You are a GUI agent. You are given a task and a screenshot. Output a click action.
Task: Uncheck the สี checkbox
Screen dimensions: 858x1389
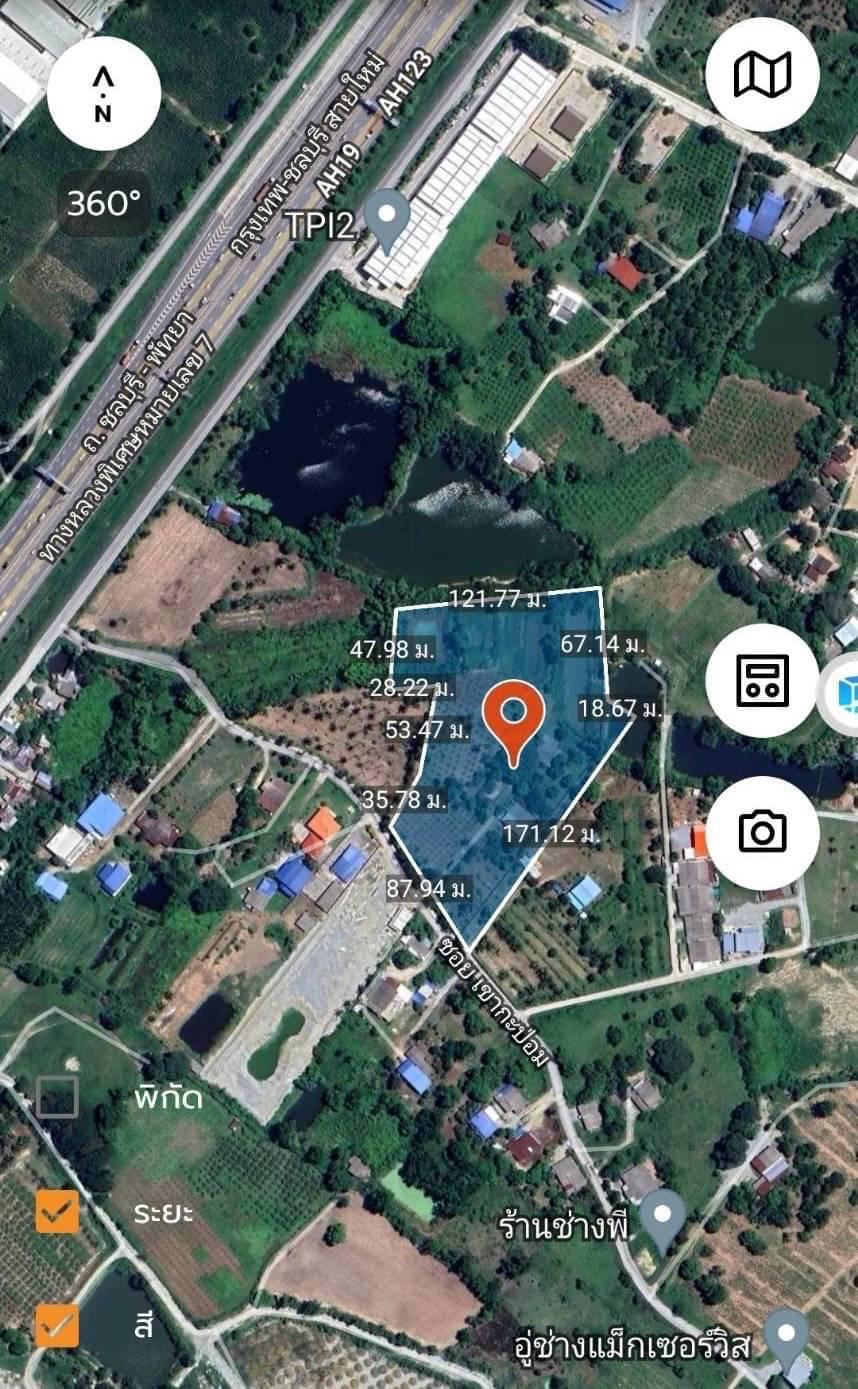(x=57, y=1326)
